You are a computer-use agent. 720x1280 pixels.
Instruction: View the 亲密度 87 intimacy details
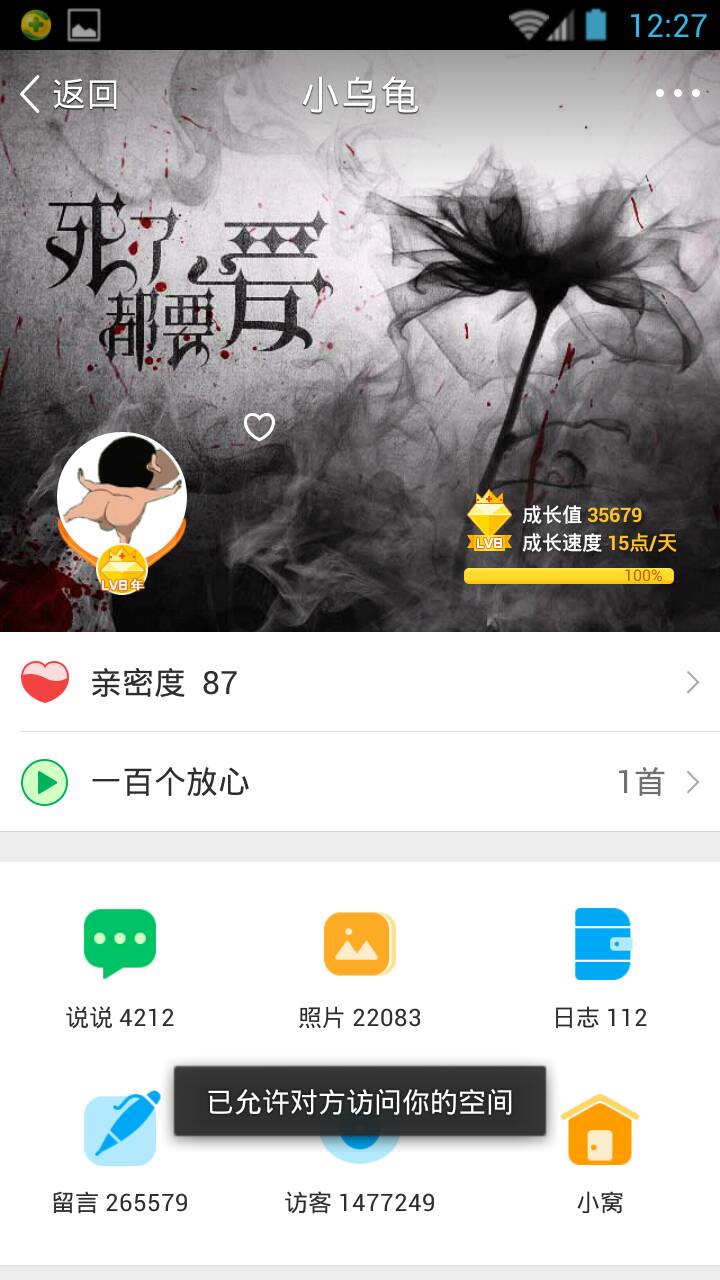point(360,683)
